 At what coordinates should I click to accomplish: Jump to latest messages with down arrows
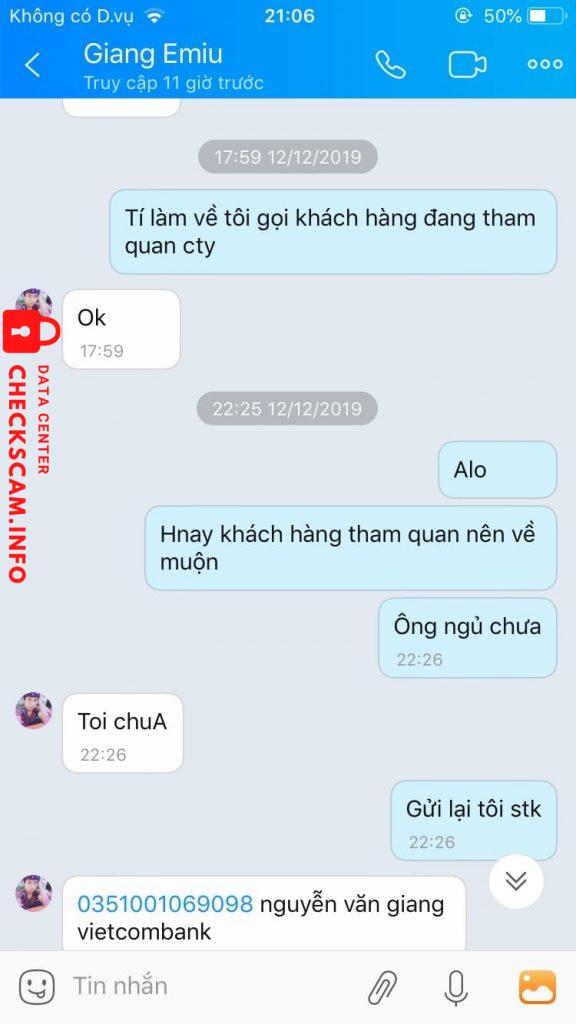pos(516,881)
